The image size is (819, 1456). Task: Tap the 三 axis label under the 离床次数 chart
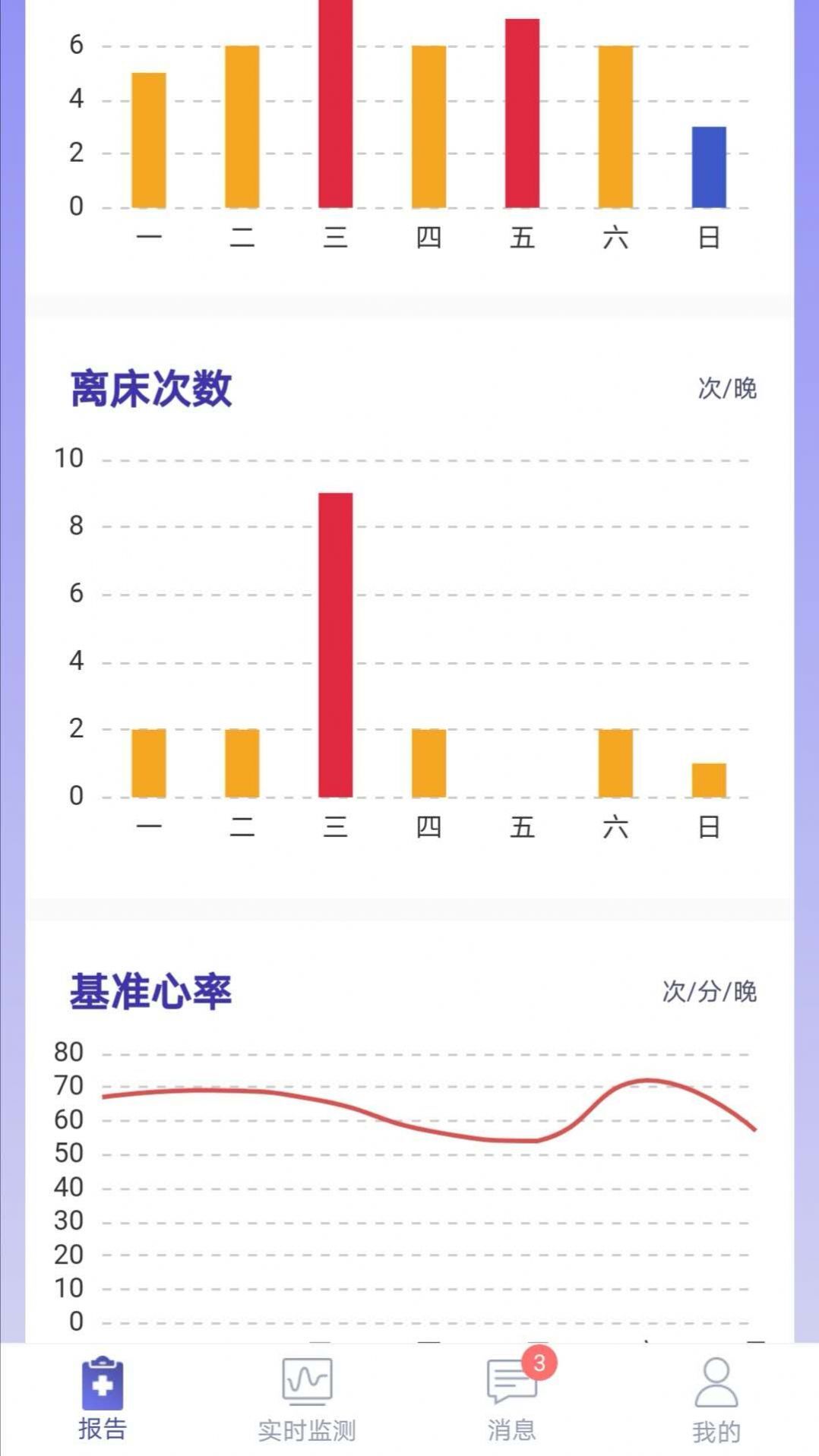[x=337, y=829]
